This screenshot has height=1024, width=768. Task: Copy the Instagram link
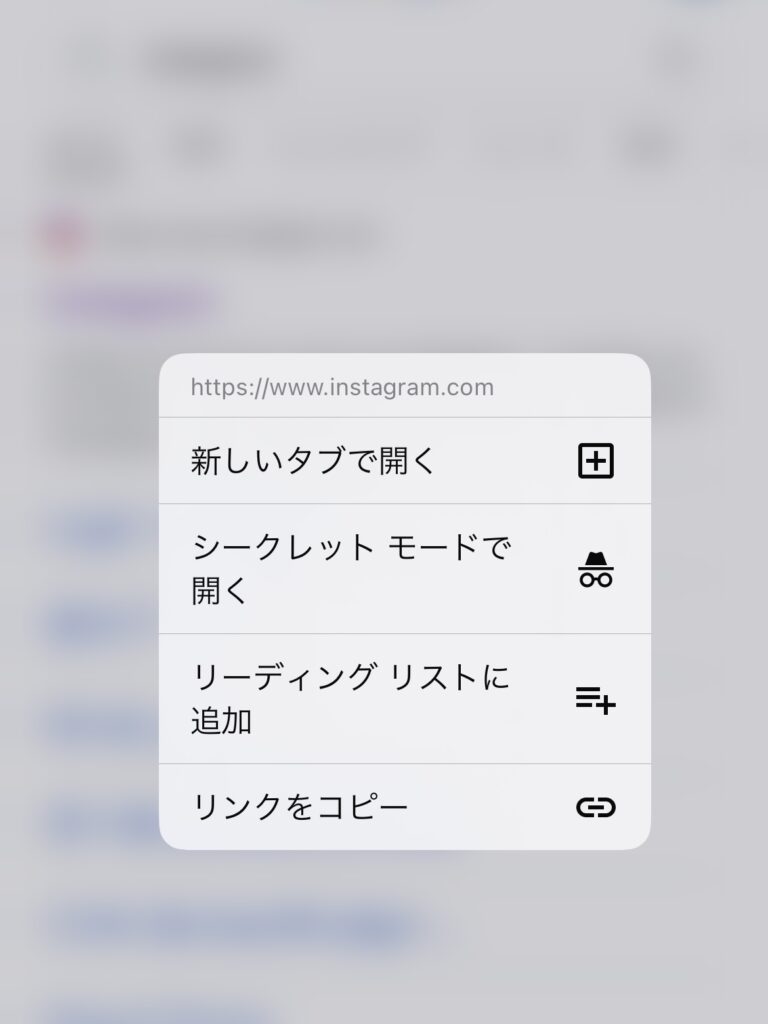click(x=404, y=807)
